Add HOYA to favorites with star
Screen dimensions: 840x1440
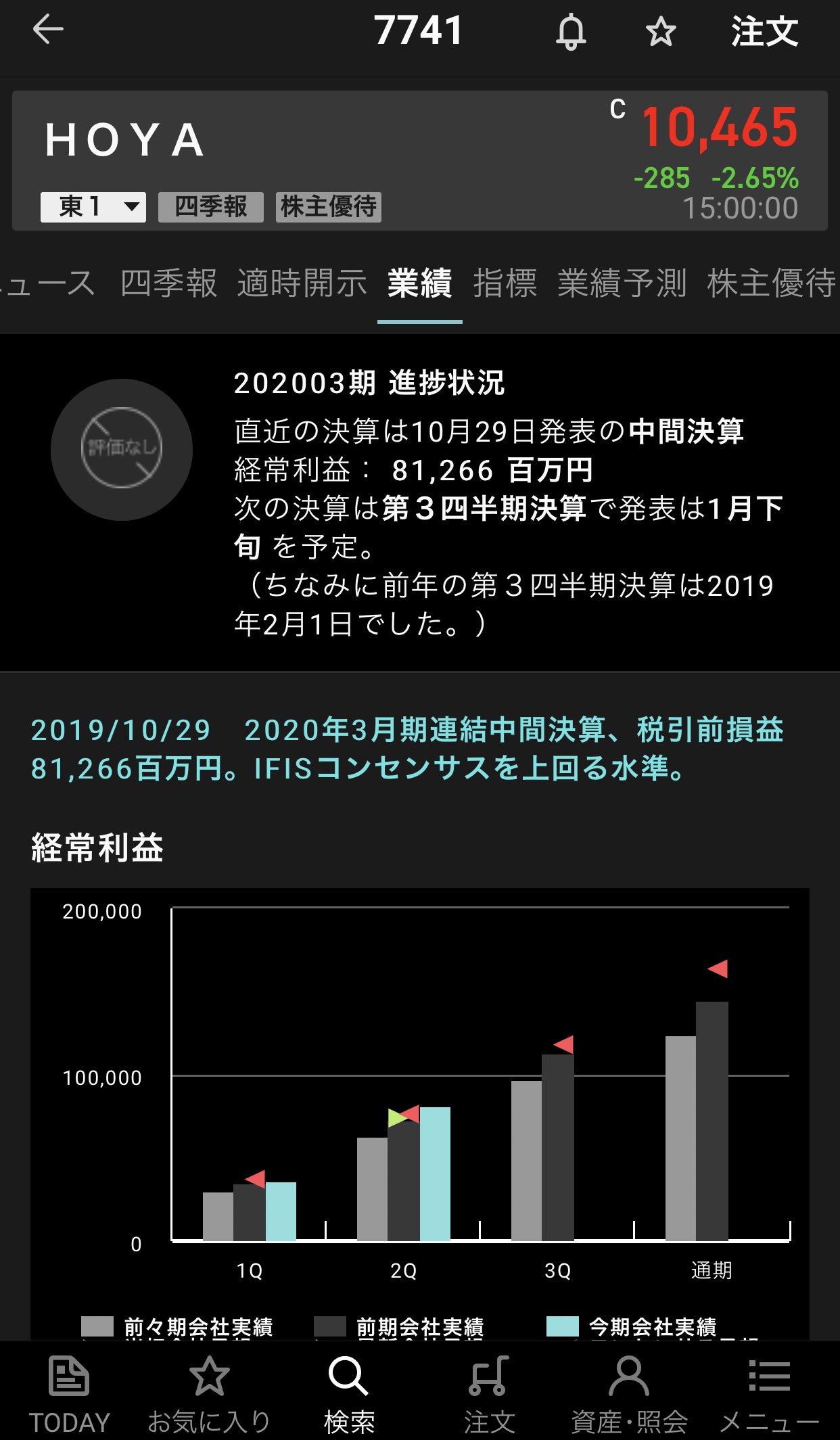click(660, 32)
